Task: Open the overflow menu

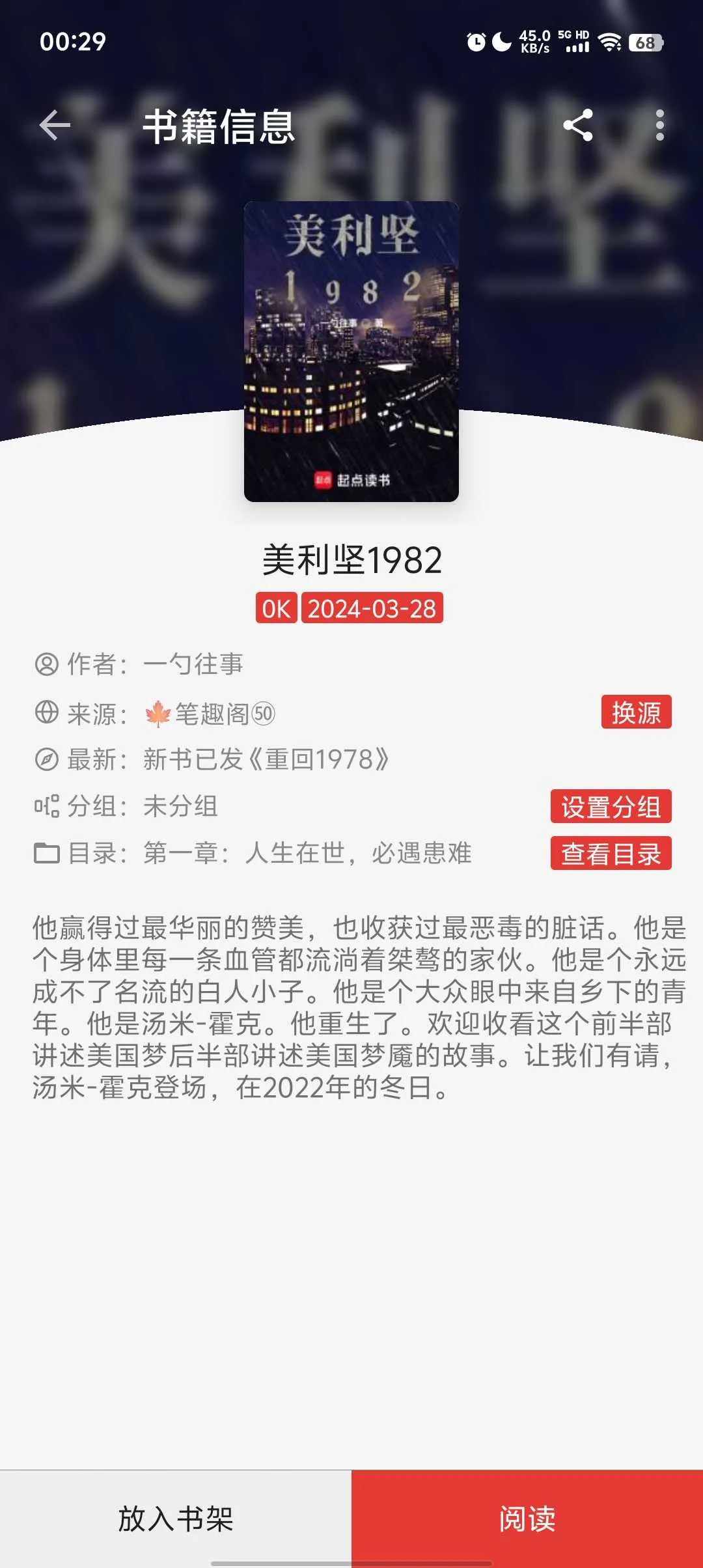Action: point(659,125)
